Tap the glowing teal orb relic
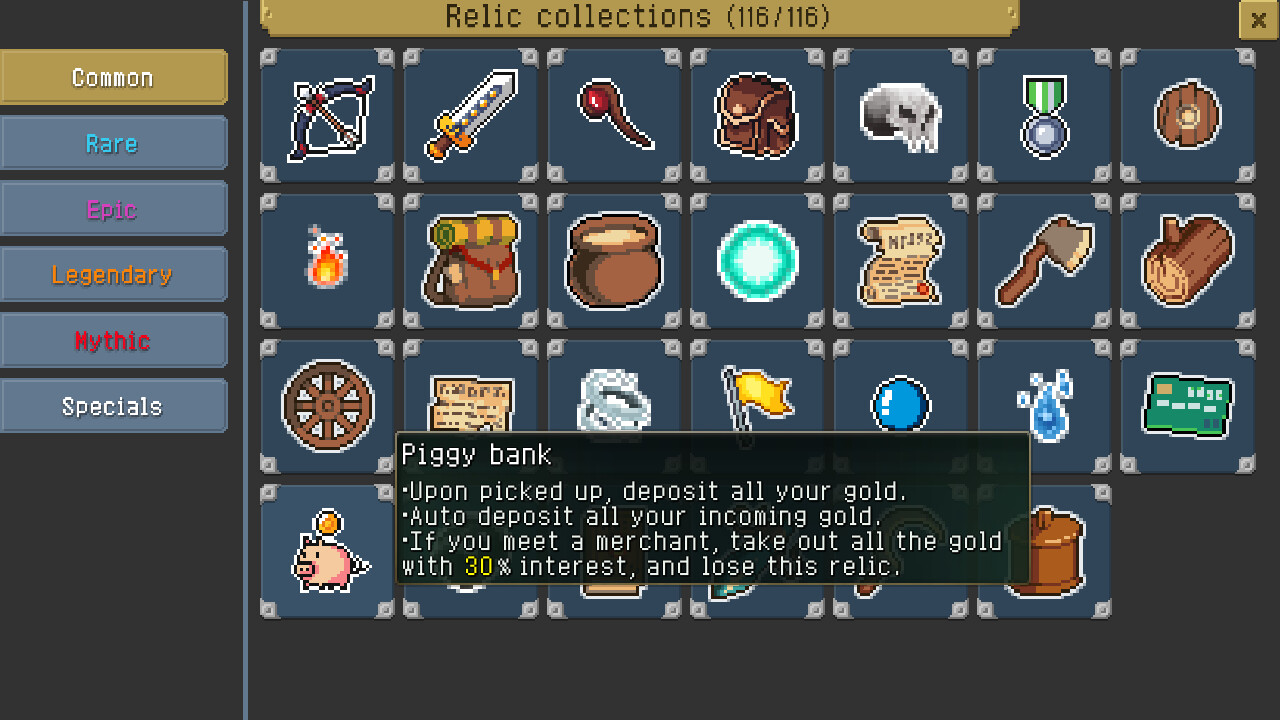This screenshot has height=720, width=1280. coord(758,261)
